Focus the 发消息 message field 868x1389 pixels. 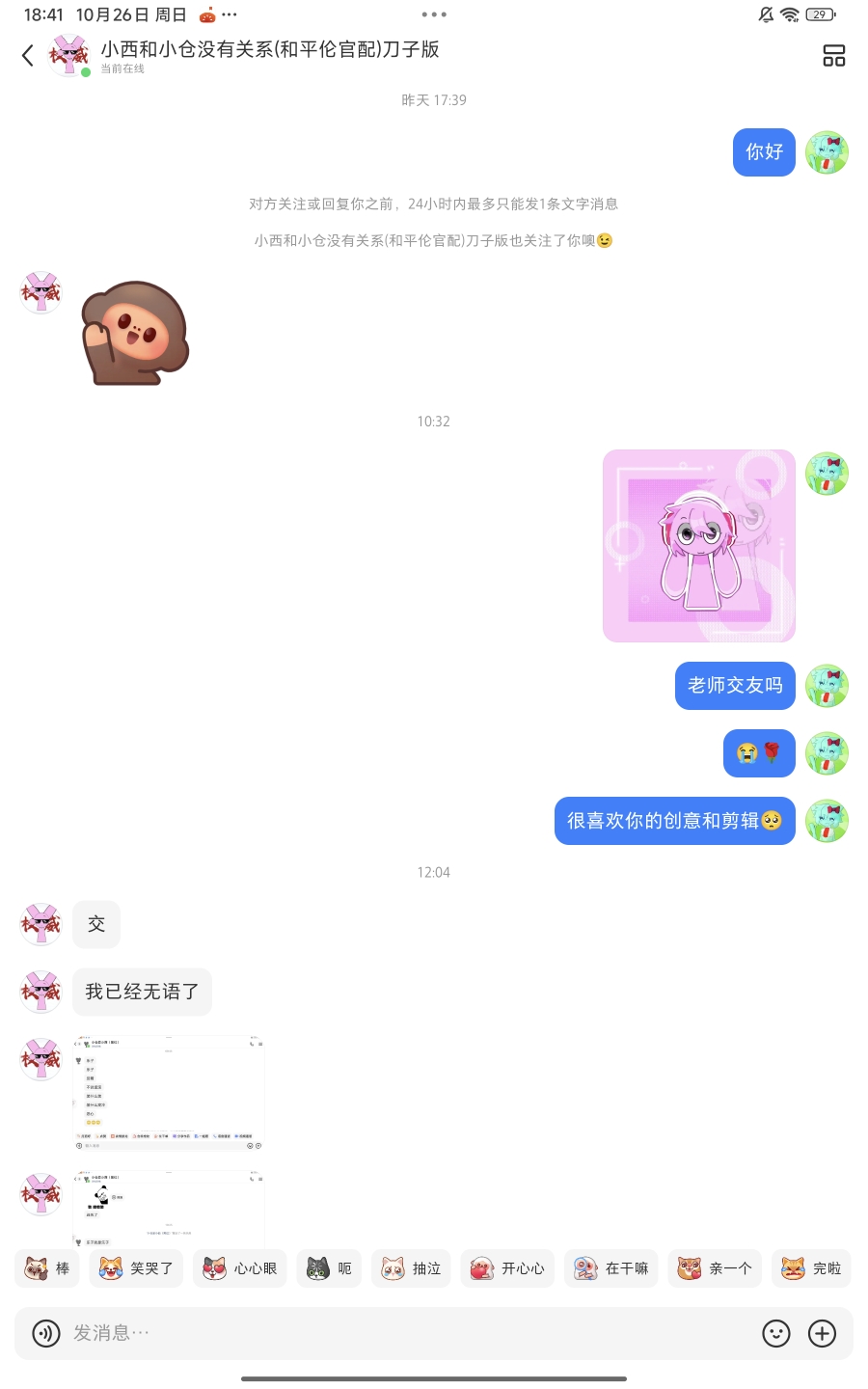(x=405, y=1333)
